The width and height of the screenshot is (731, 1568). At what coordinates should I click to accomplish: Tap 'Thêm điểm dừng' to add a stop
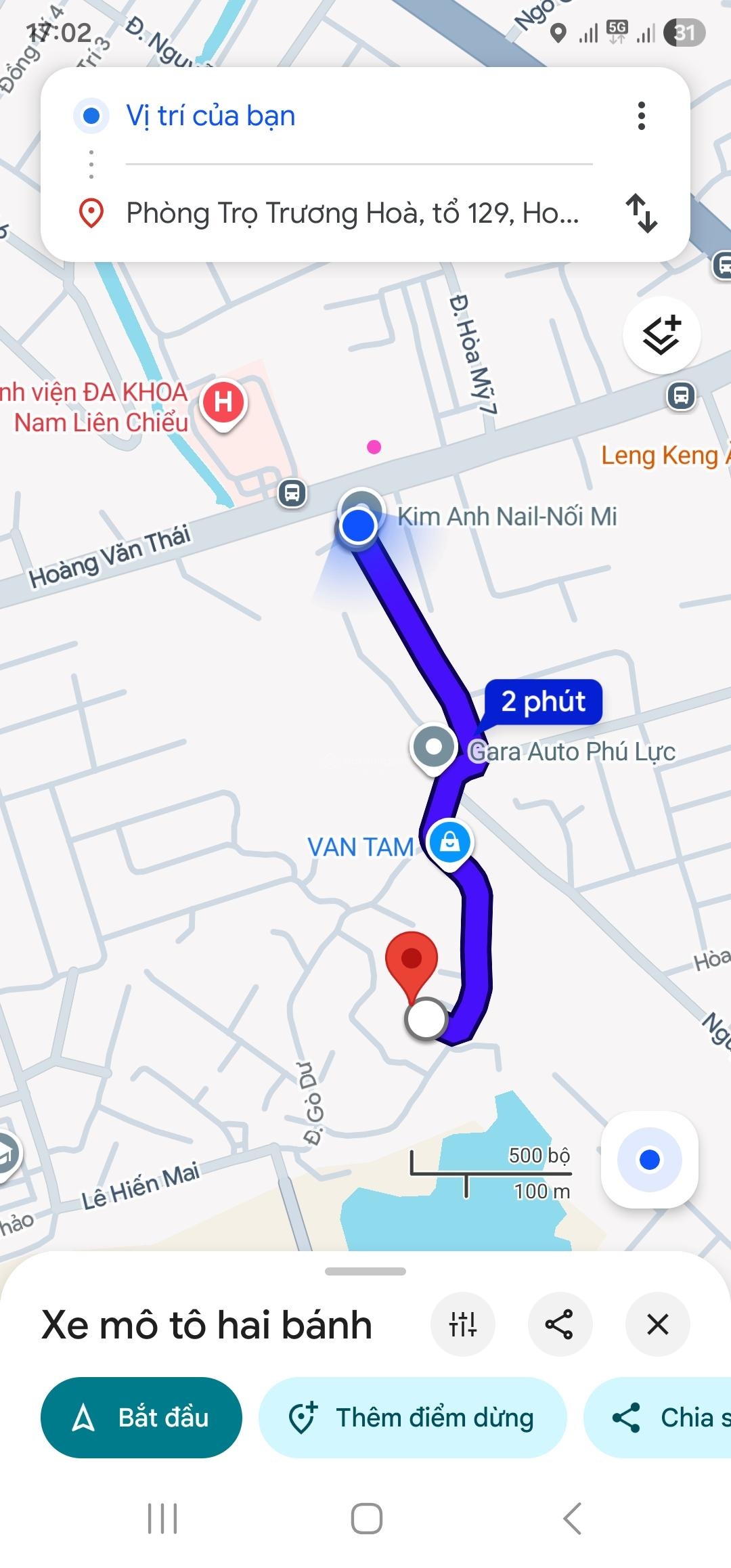(x=412, y=1417)
